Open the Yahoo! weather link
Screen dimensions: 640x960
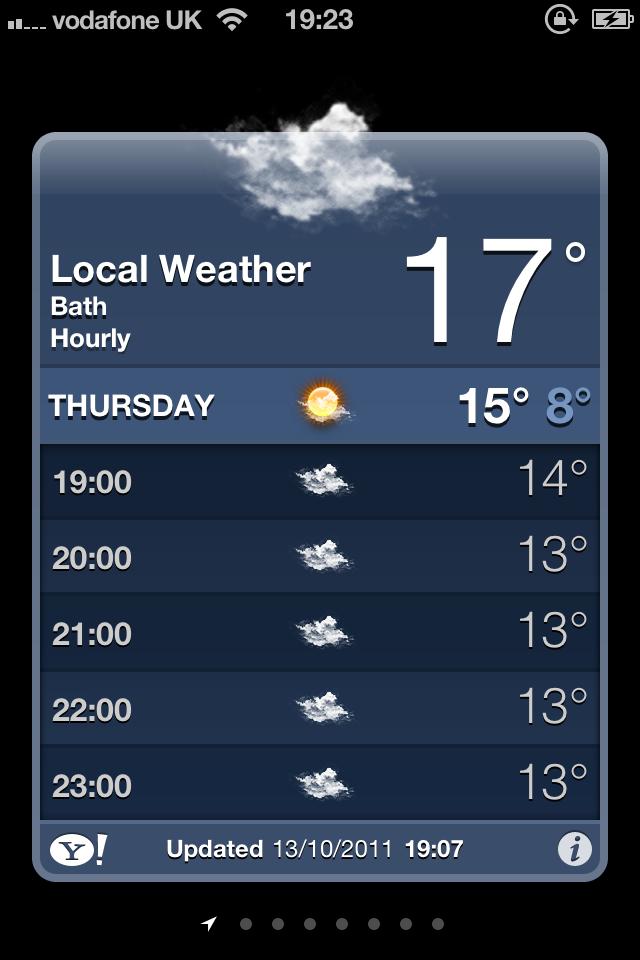pos(78,850)
